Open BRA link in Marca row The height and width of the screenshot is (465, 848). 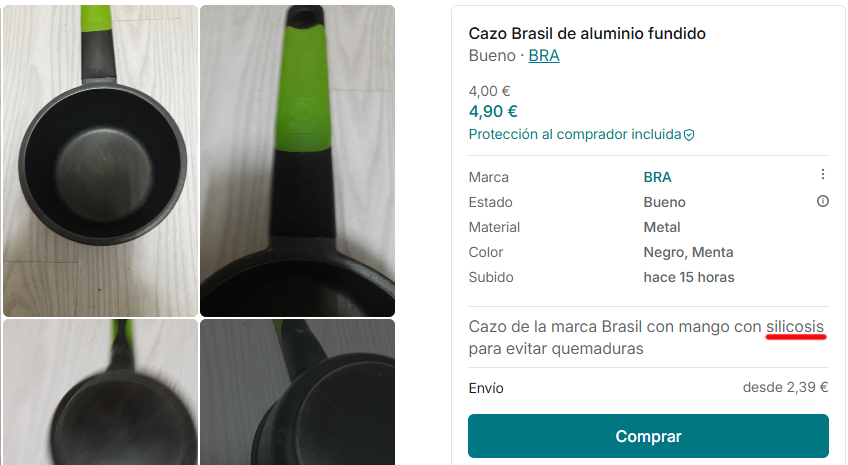click(657, 177)
